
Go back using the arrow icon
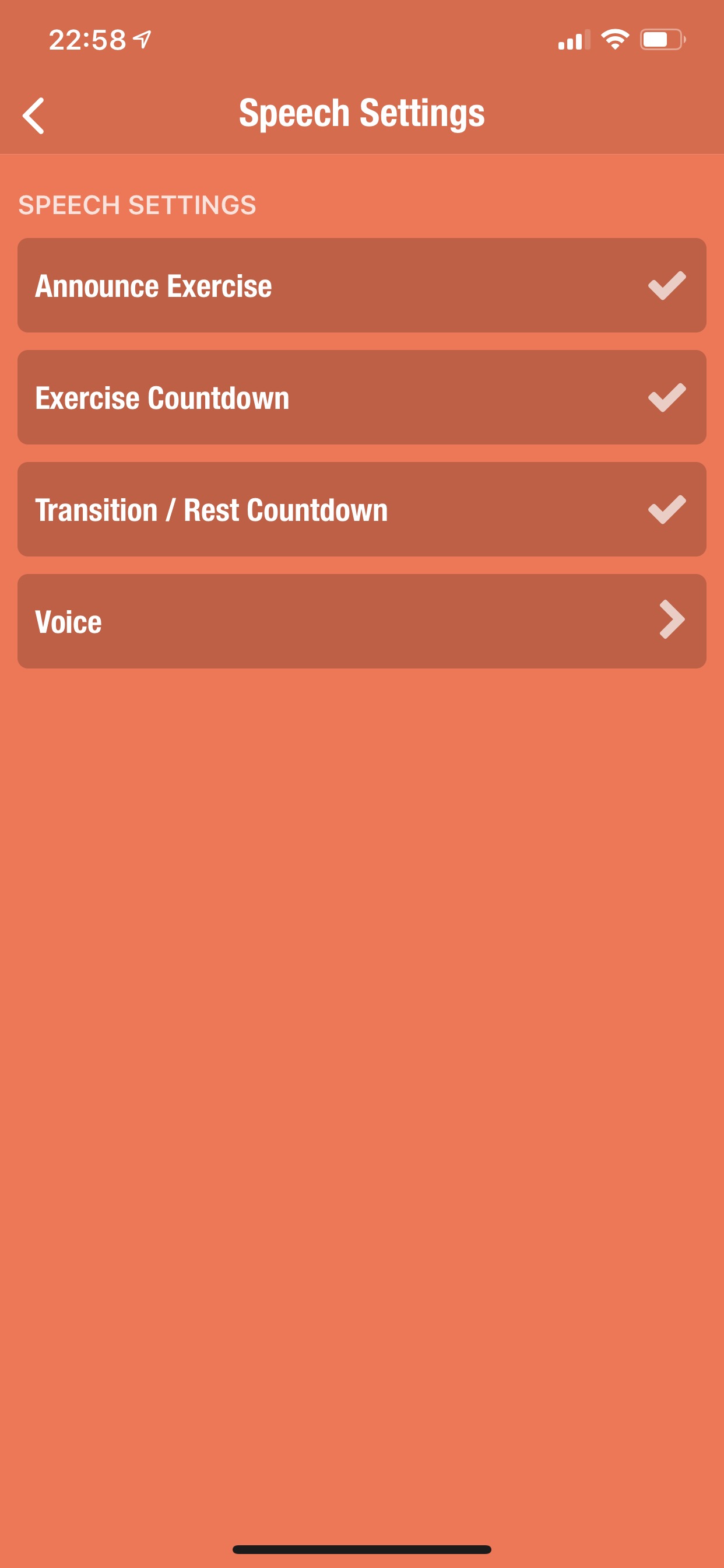[33, 115]
